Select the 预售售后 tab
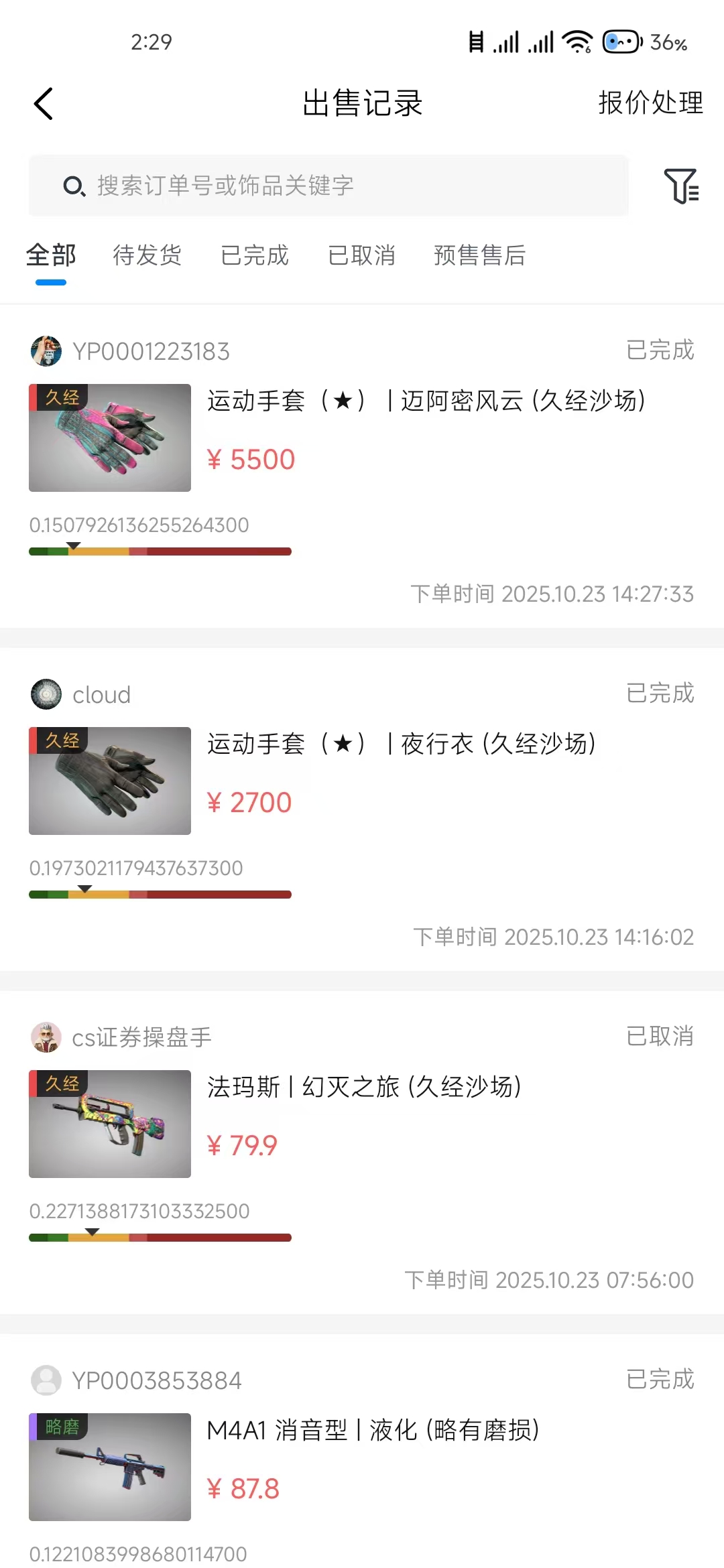The height and width of the screenshot is (1568, 724). pyautogui.click(x=479, y=255)
